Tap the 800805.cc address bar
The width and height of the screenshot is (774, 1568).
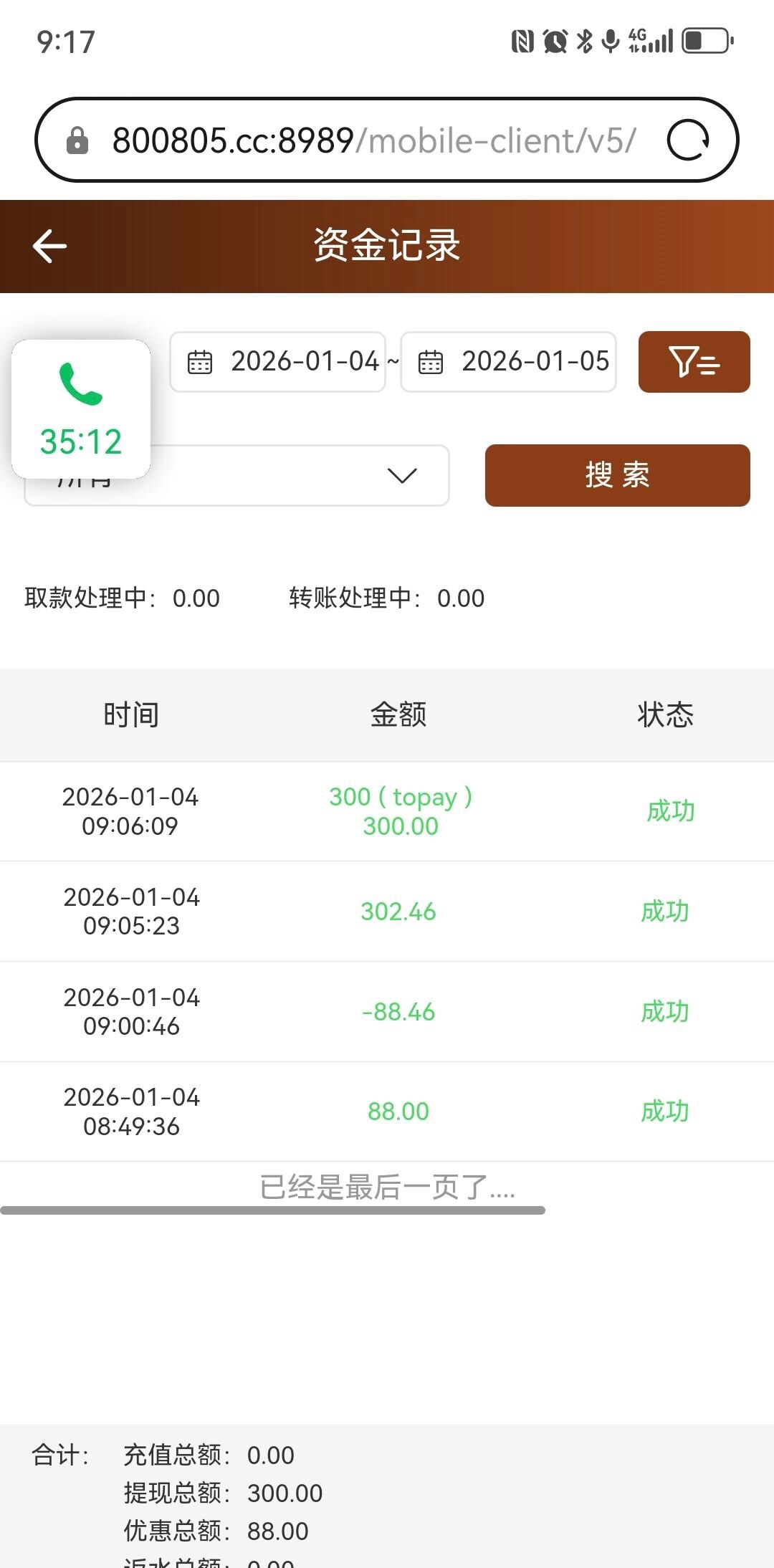(x=373, y=140)
